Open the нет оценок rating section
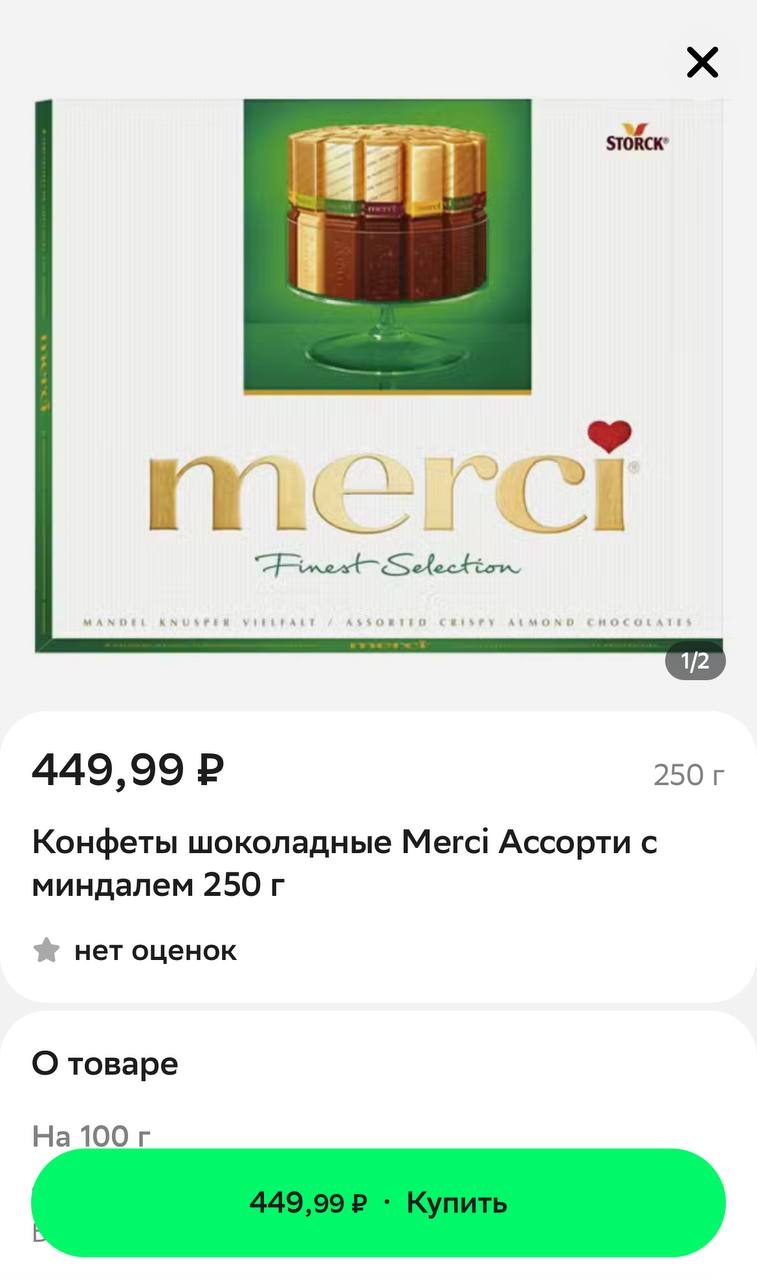Screen dimensions: 757x1280 point(136,950)
